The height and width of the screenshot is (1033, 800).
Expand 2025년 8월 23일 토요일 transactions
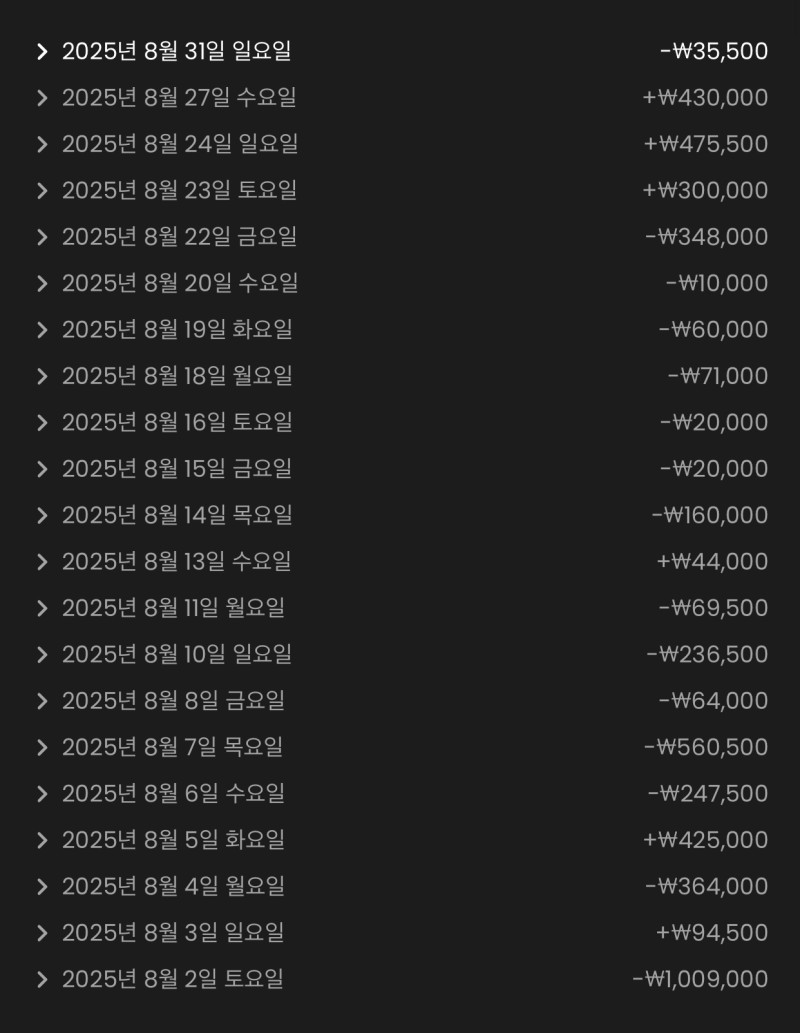click(x=42, y=191)
